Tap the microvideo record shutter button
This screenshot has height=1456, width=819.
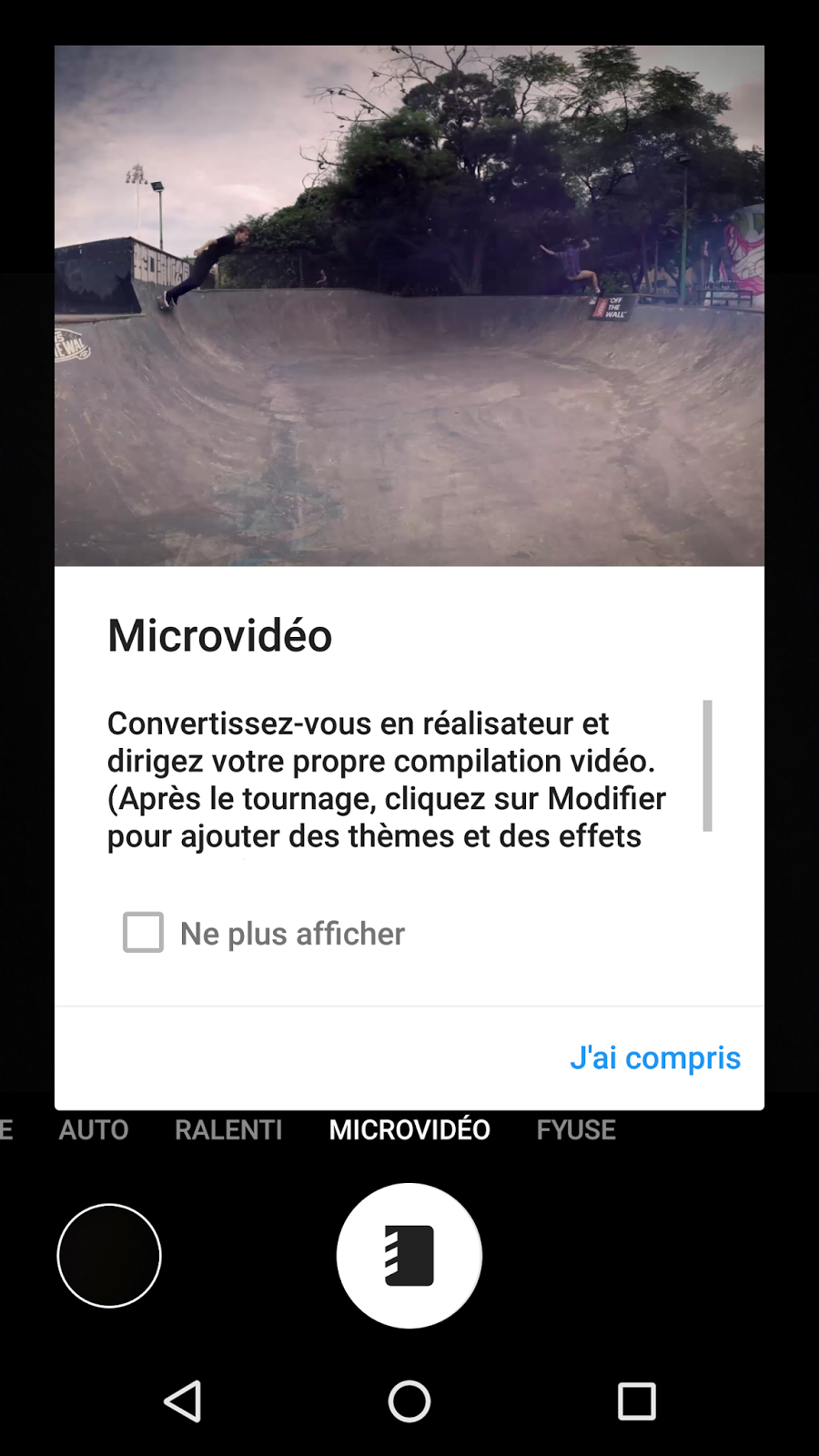click(409, 1256)
